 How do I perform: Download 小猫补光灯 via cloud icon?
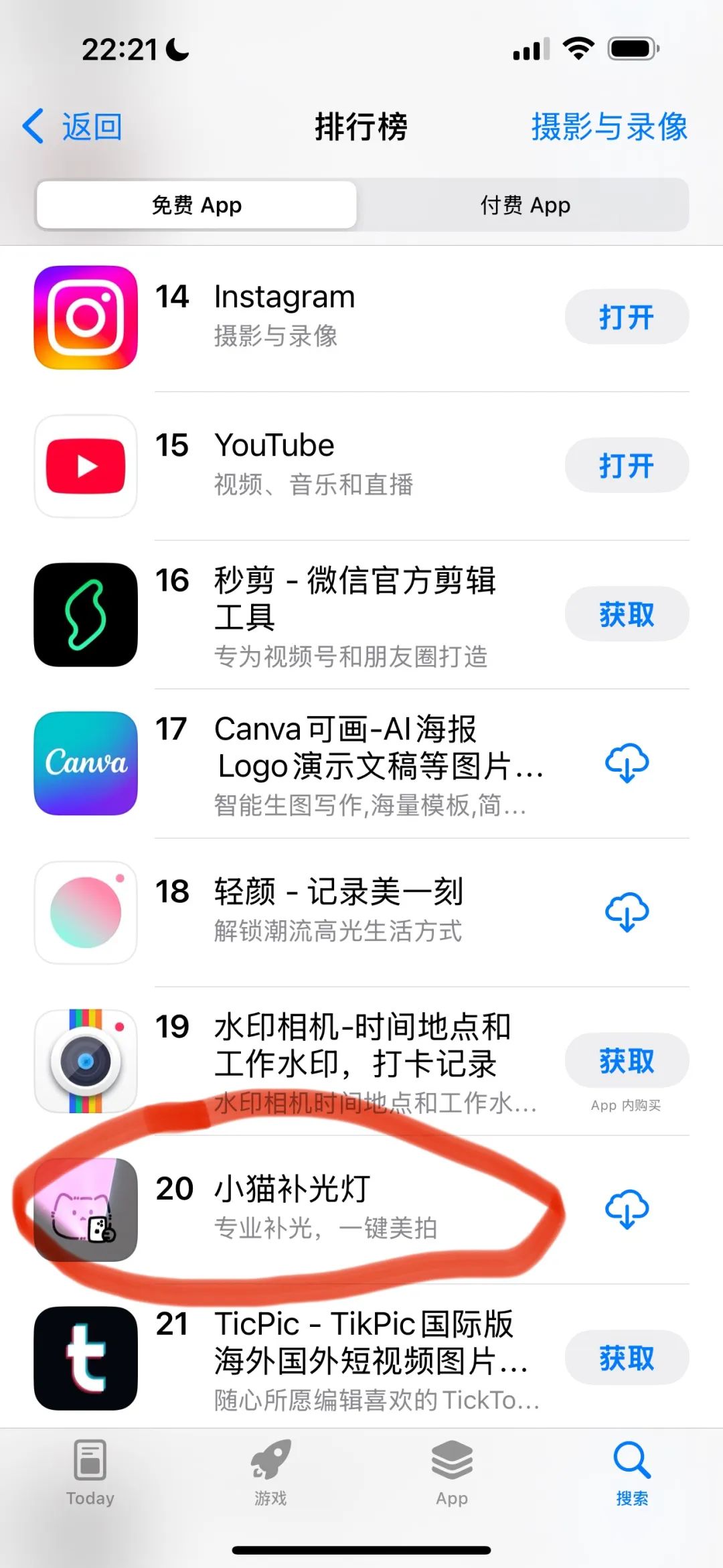click(x=627, y=1209)
